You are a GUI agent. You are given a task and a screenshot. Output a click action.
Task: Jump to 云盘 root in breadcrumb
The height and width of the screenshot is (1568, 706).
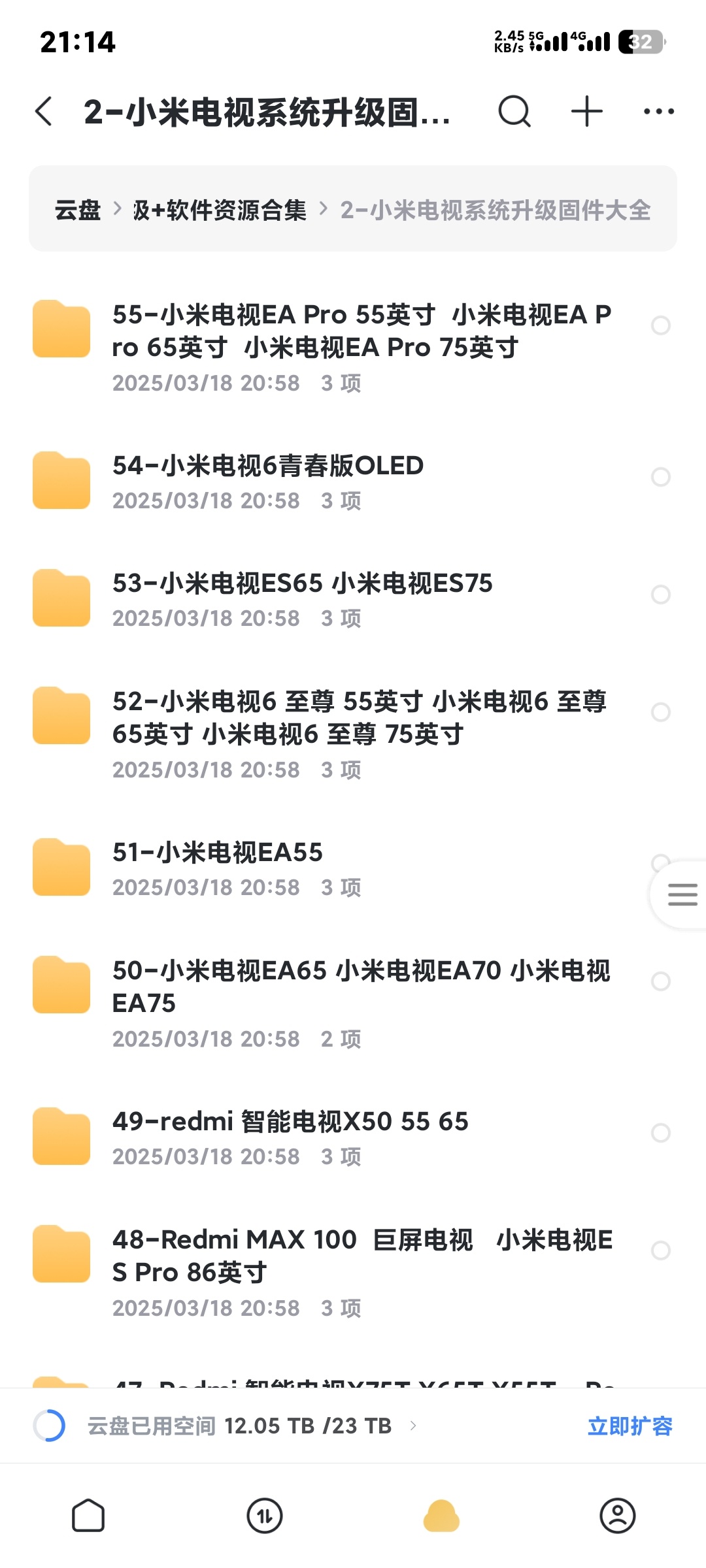[x=77, y=210]
